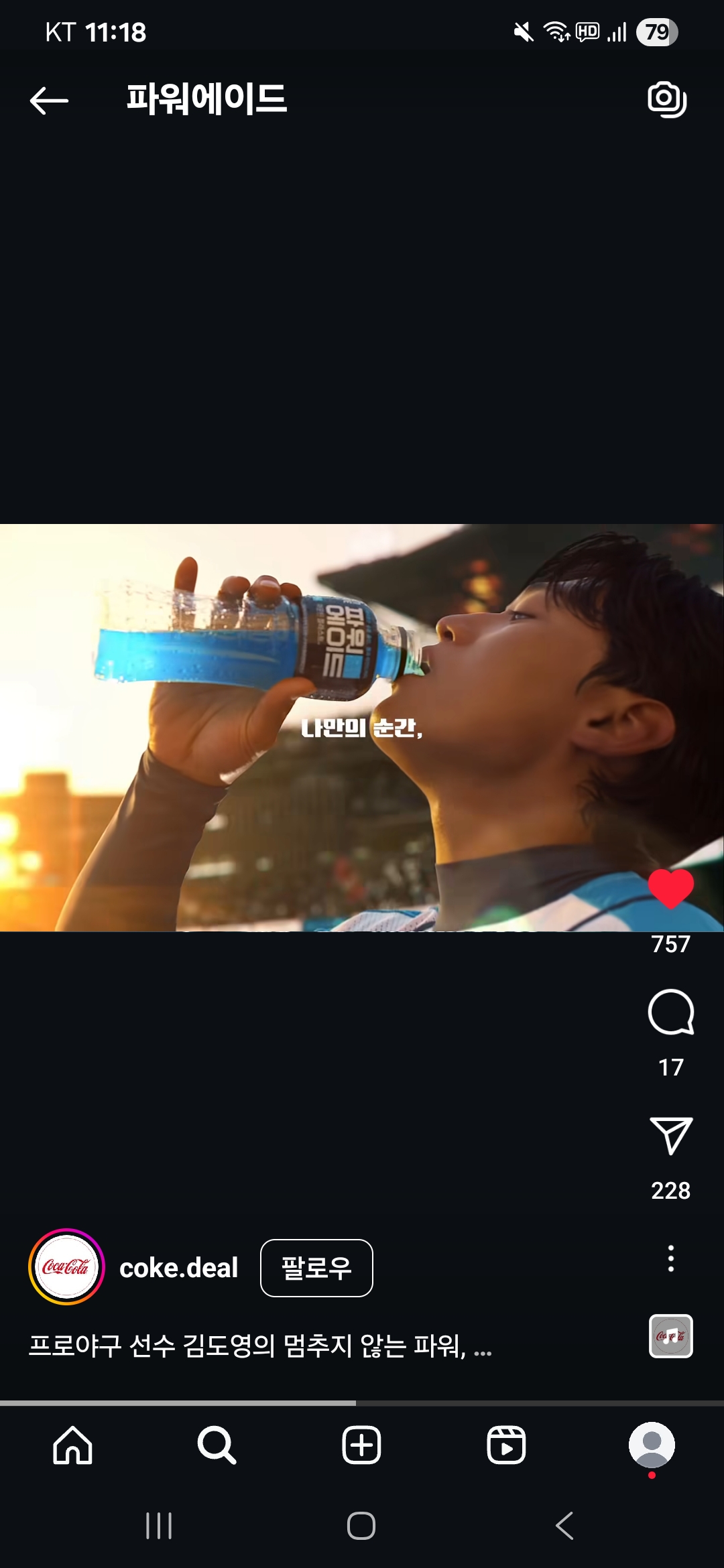Go back using the top-left arrow

point(50,101)
